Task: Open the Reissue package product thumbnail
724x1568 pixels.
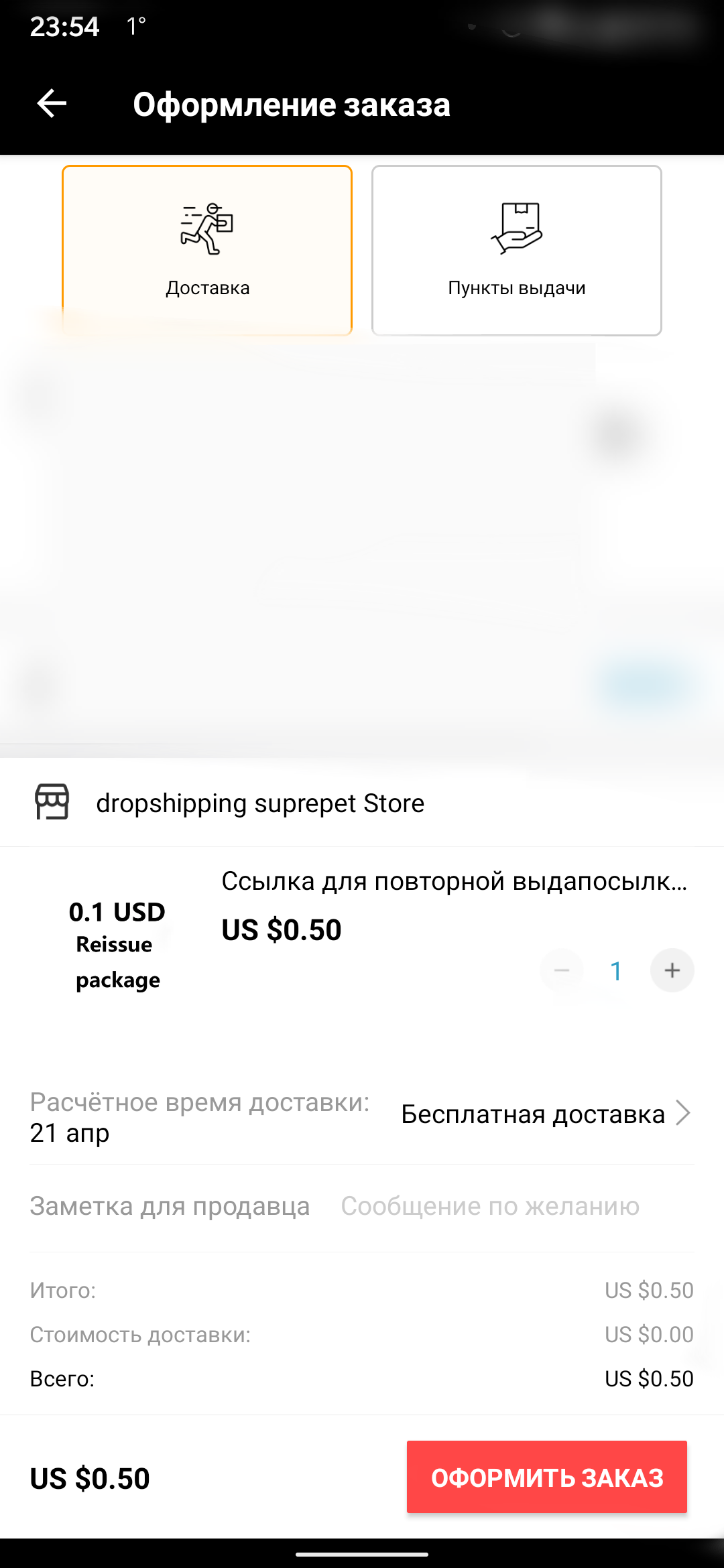Action: pos(117,945)
